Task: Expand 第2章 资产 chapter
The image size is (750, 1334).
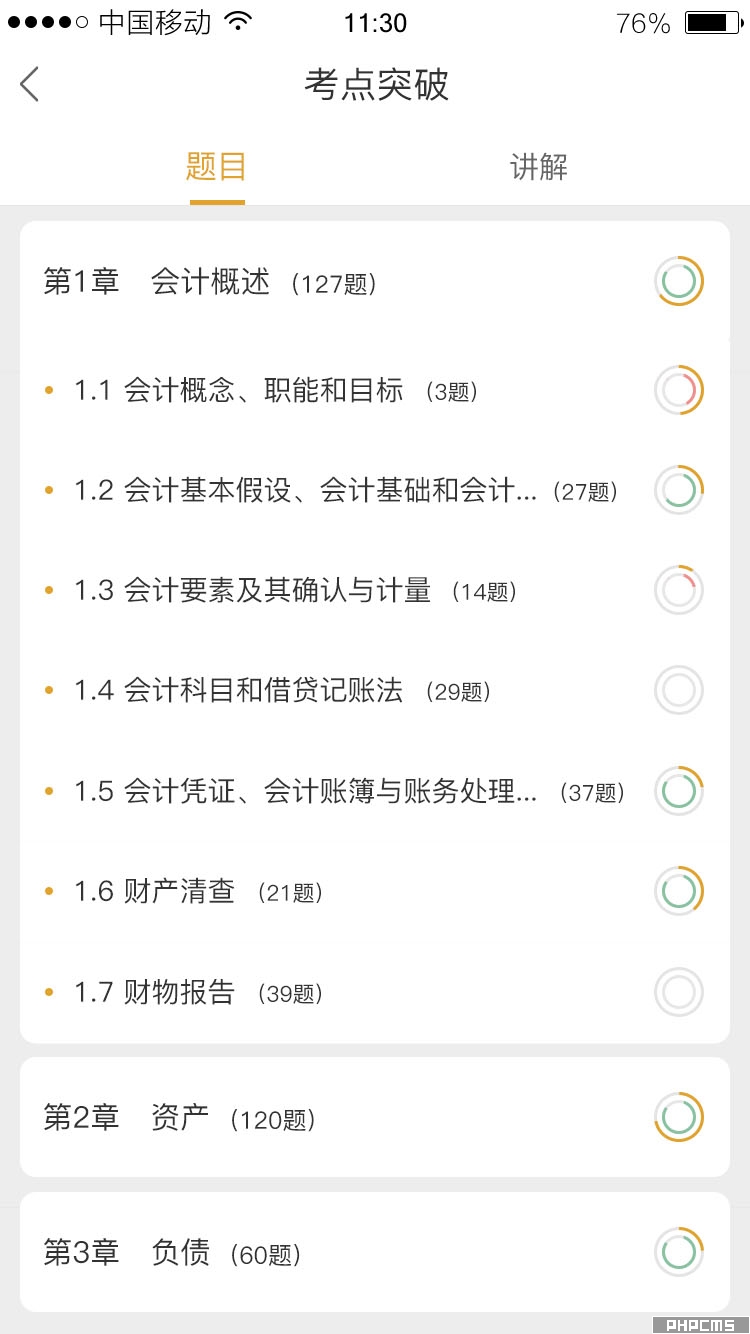Action: coord(375,1117)
